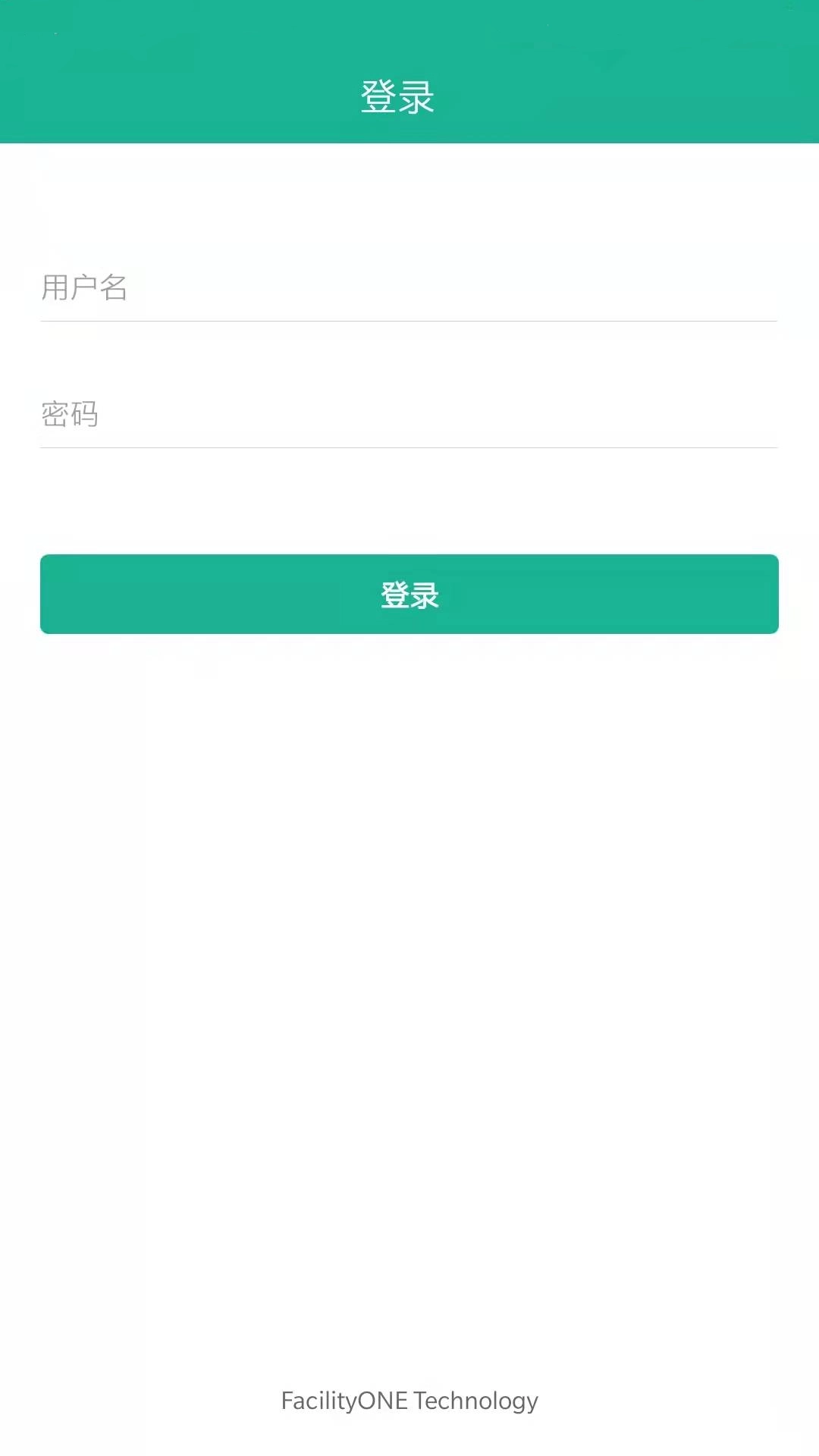Focus the username field placeholder text
The height and width of the screenshot is (1456, 819).
[x=84, y=289]
